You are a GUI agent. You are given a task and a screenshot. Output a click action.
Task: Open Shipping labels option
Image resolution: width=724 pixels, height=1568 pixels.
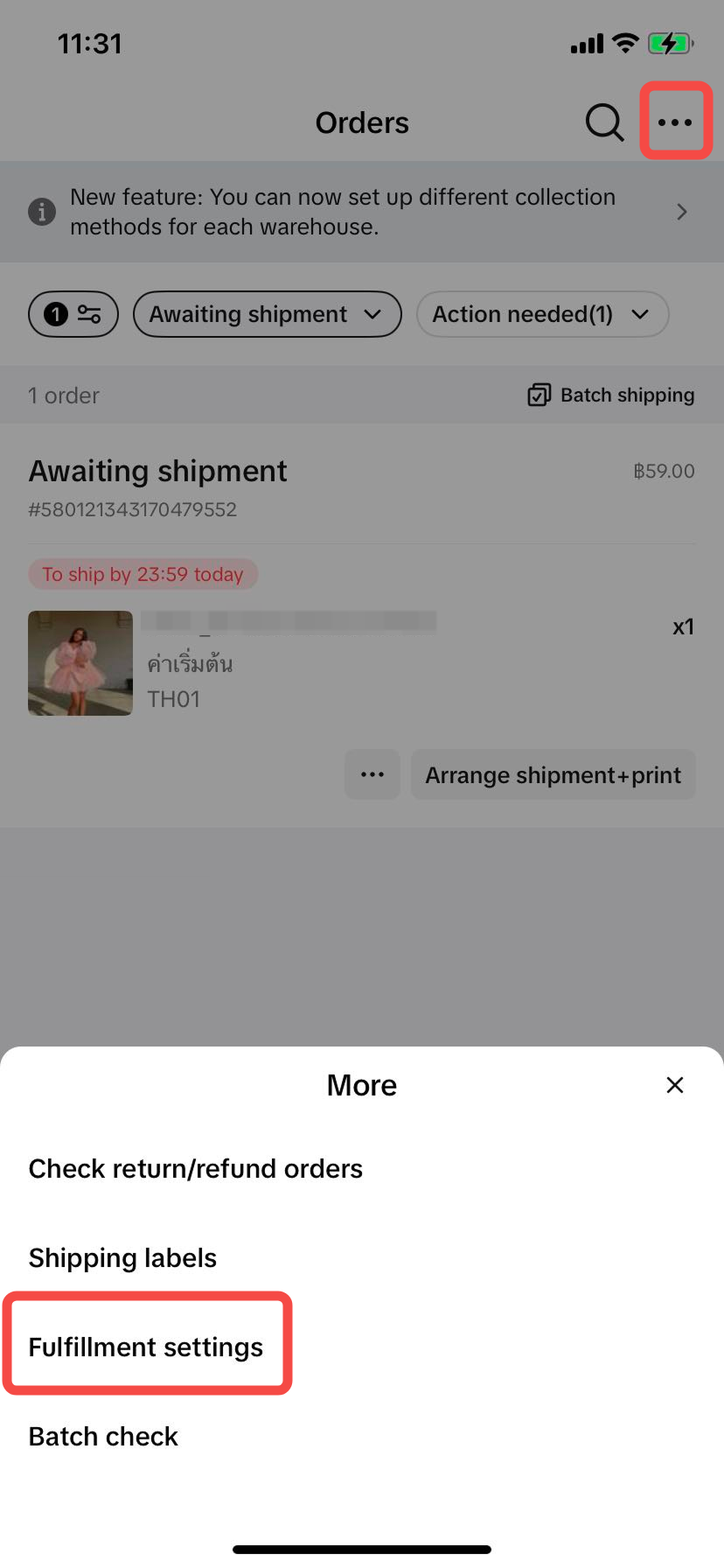point(122,1258)
